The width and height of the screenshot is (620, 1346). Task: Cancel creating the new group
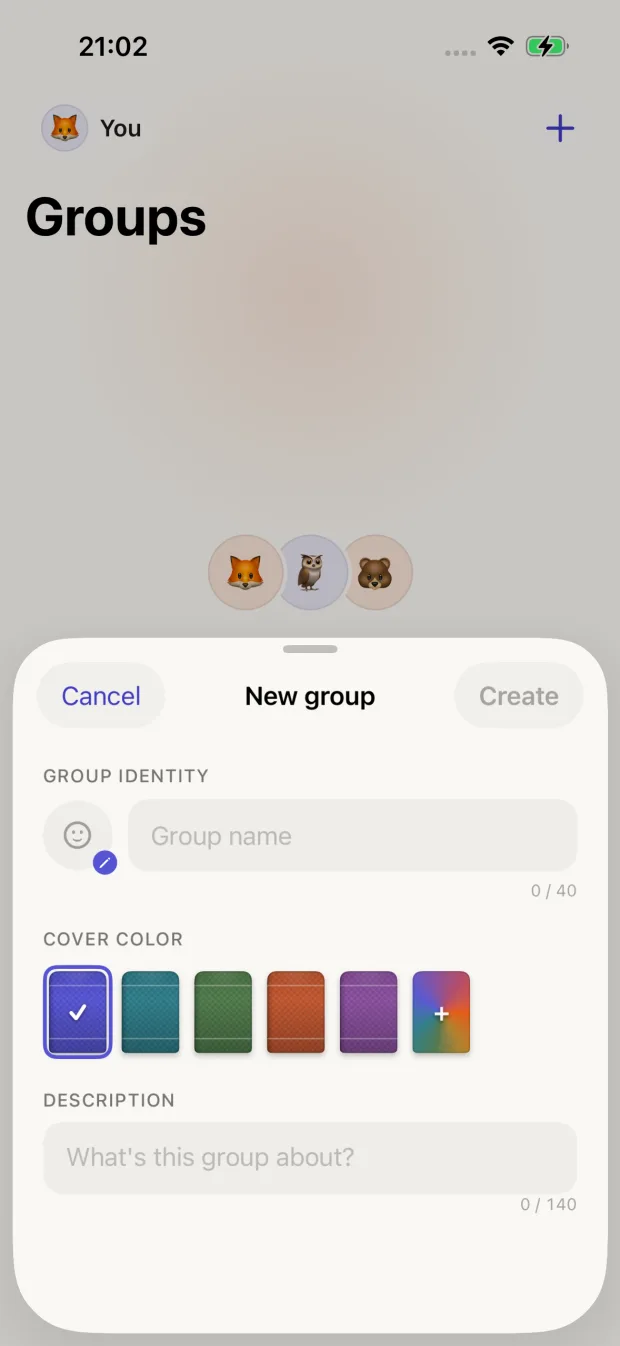click(101, 696)
